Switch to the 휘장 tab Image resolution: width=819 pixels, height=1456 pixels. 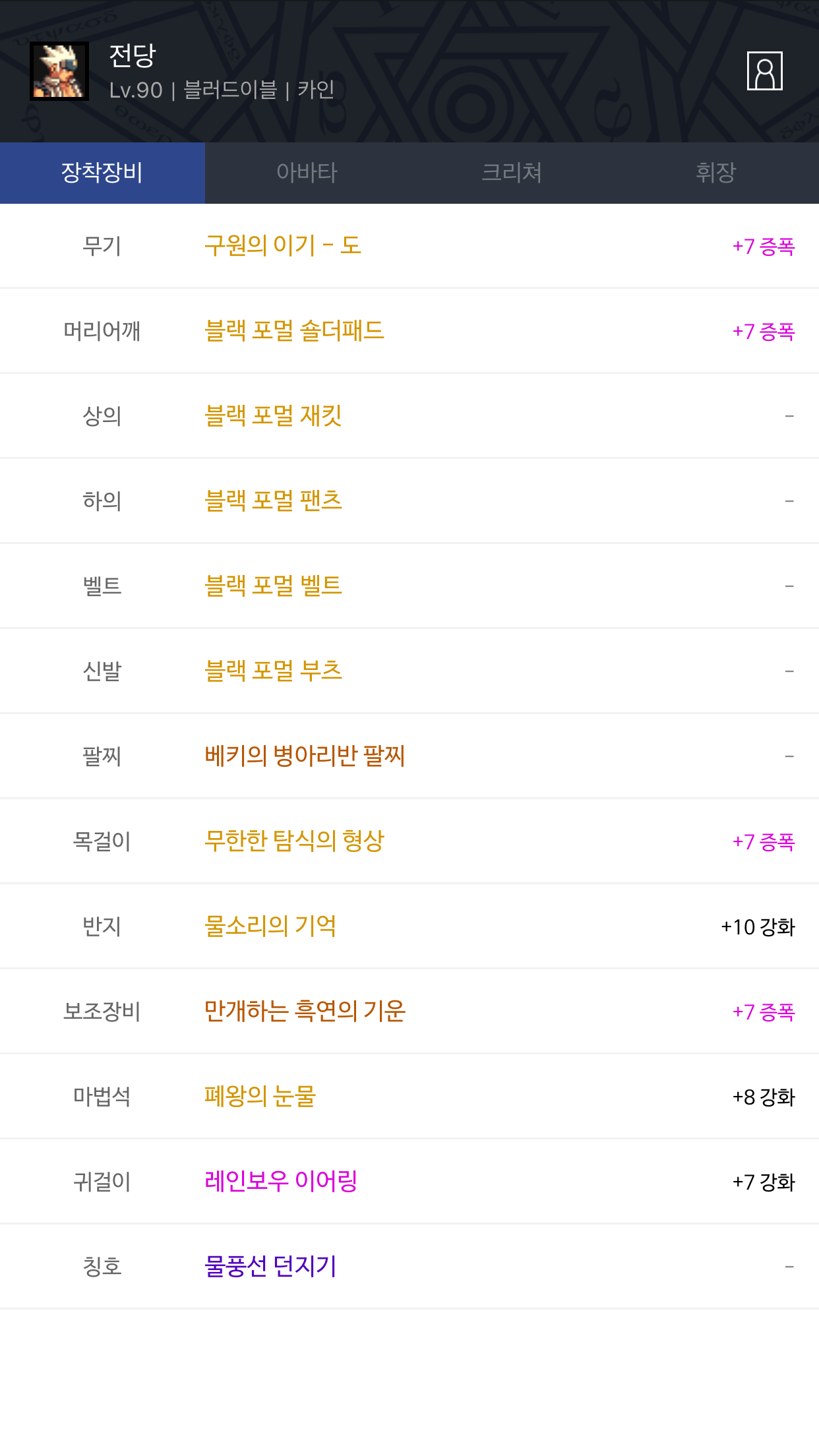(716, 173)
